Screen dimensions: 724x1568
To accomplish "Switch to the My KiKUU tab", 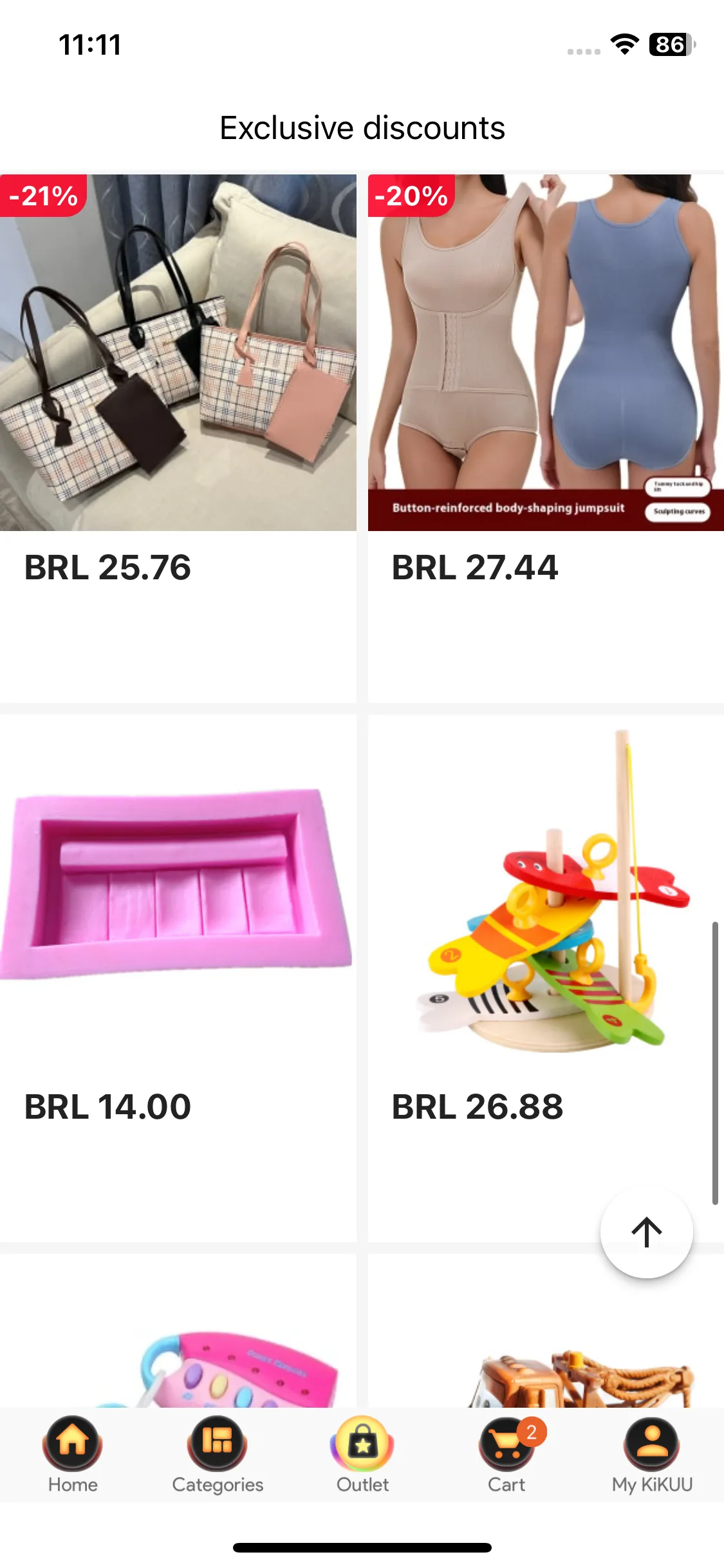I will (652, 1455).
